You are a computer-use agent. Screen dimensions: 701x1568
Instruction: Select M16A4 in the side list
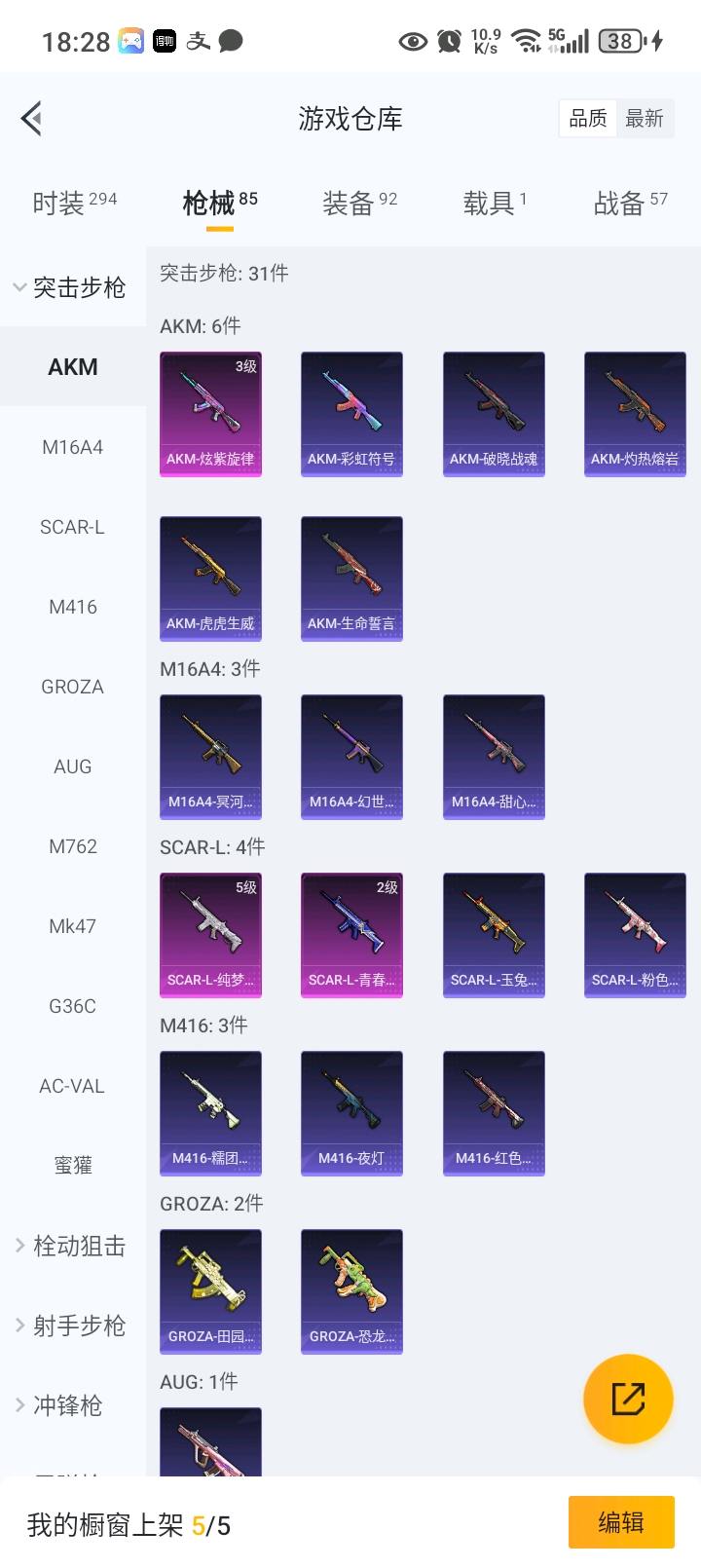click(73, 447)
